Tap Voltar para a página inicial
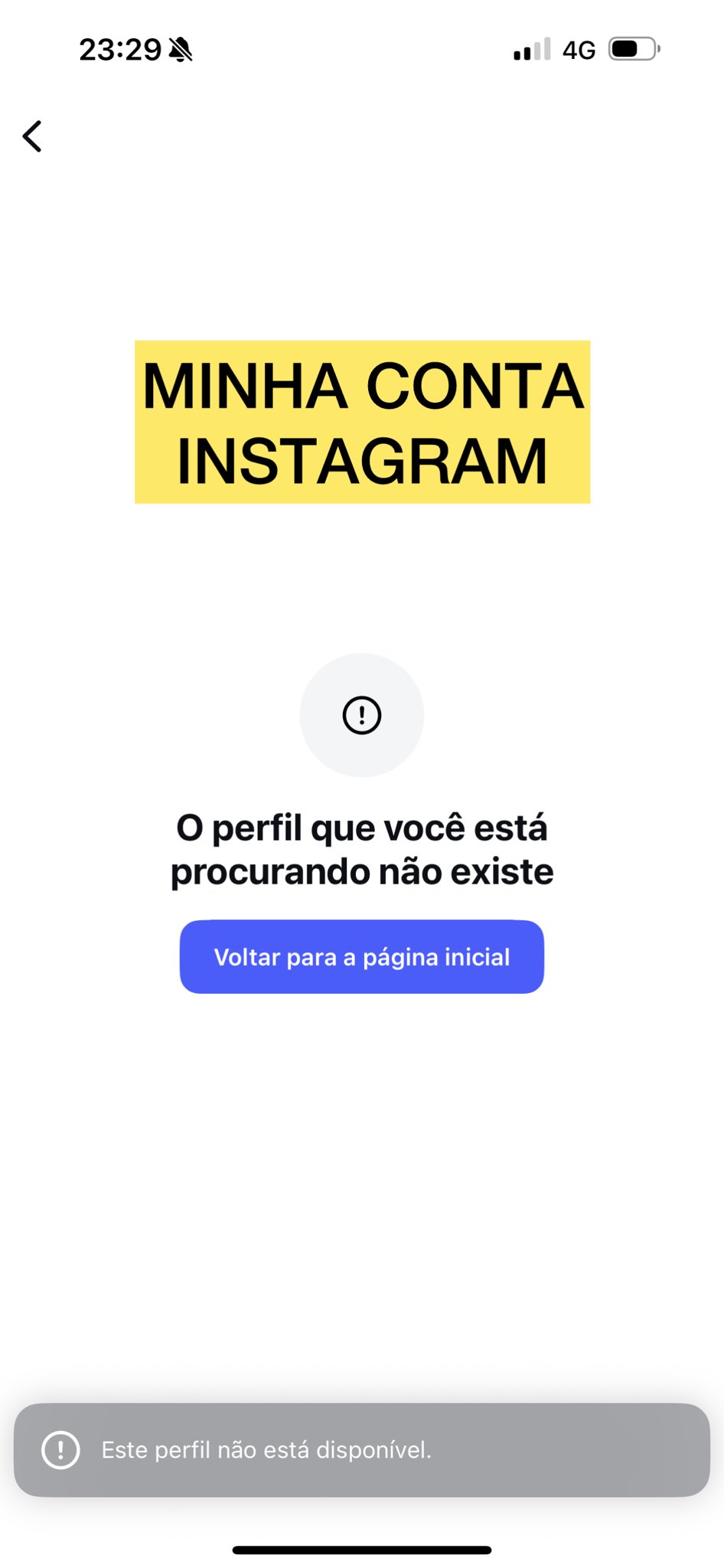Viewport: 724px width, 1568px height. coord(362,956)
